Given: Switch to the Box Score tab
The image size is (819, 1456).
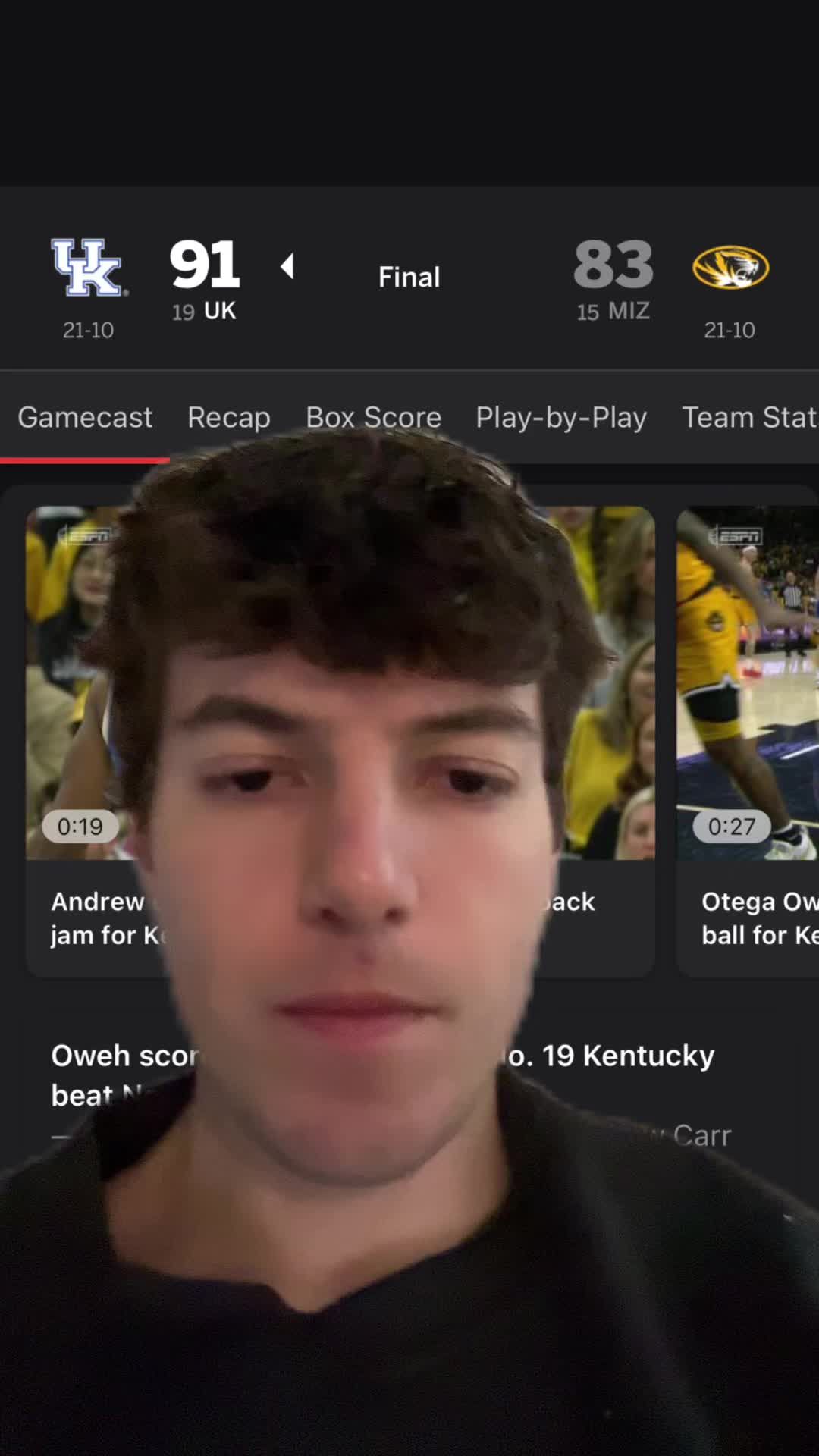Looking at the screenshot, I should point(373,417).
